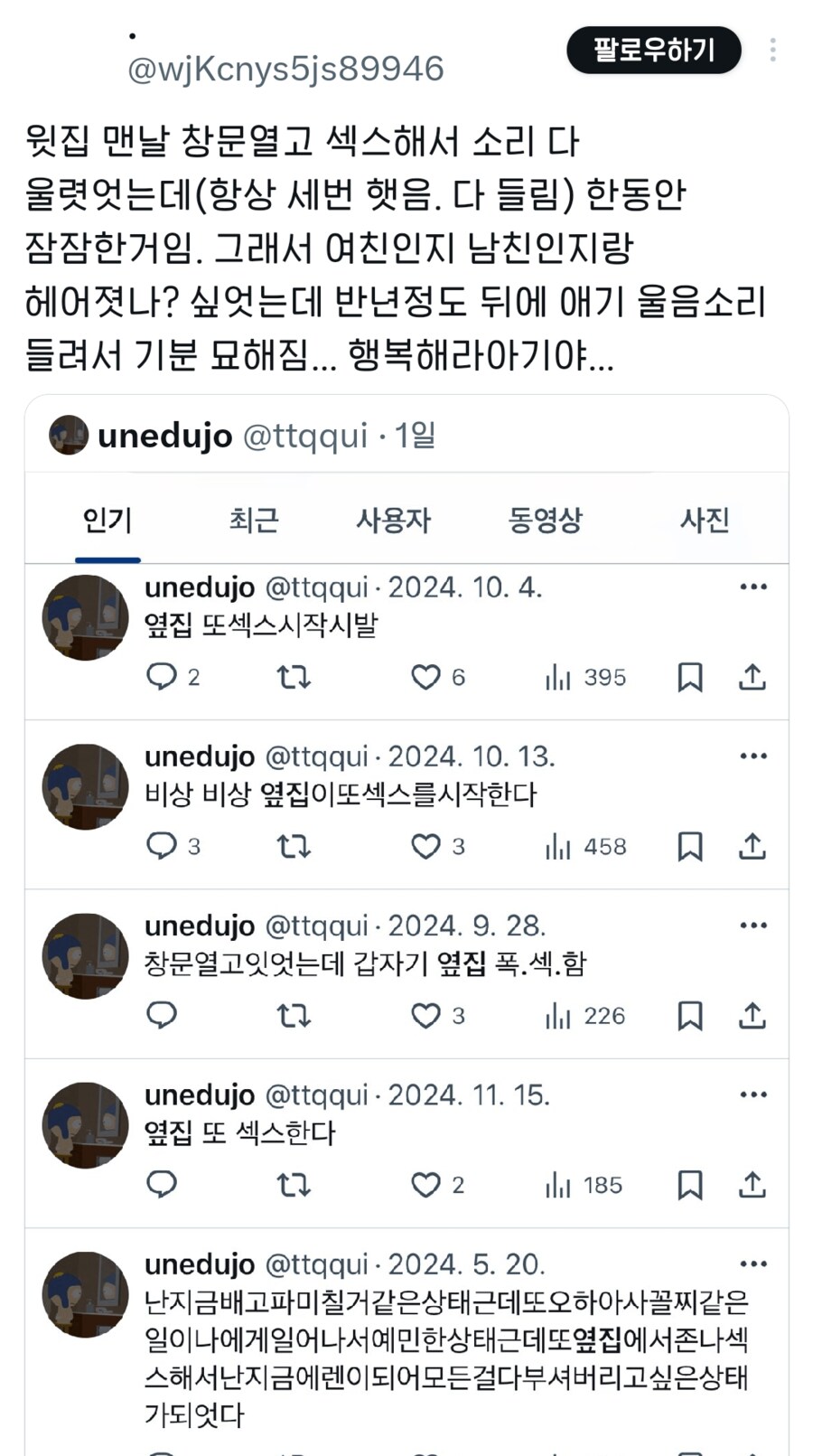
Task: Click unedujo's profile avatar thumbnail
Action: [68, 435]
